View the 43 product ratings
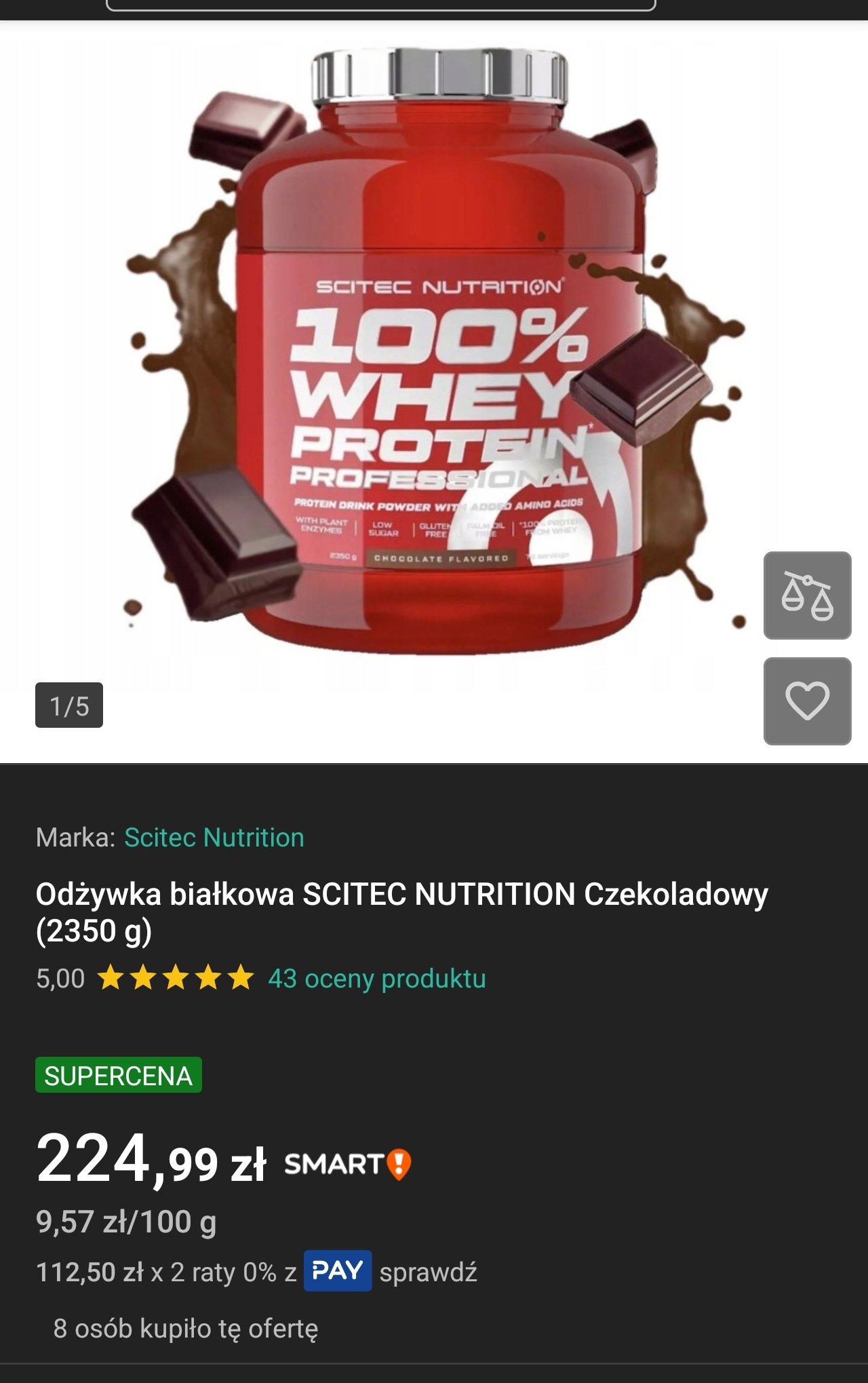Image resolution: width=868 pixels, height=1383 pixels. point(376,979)
